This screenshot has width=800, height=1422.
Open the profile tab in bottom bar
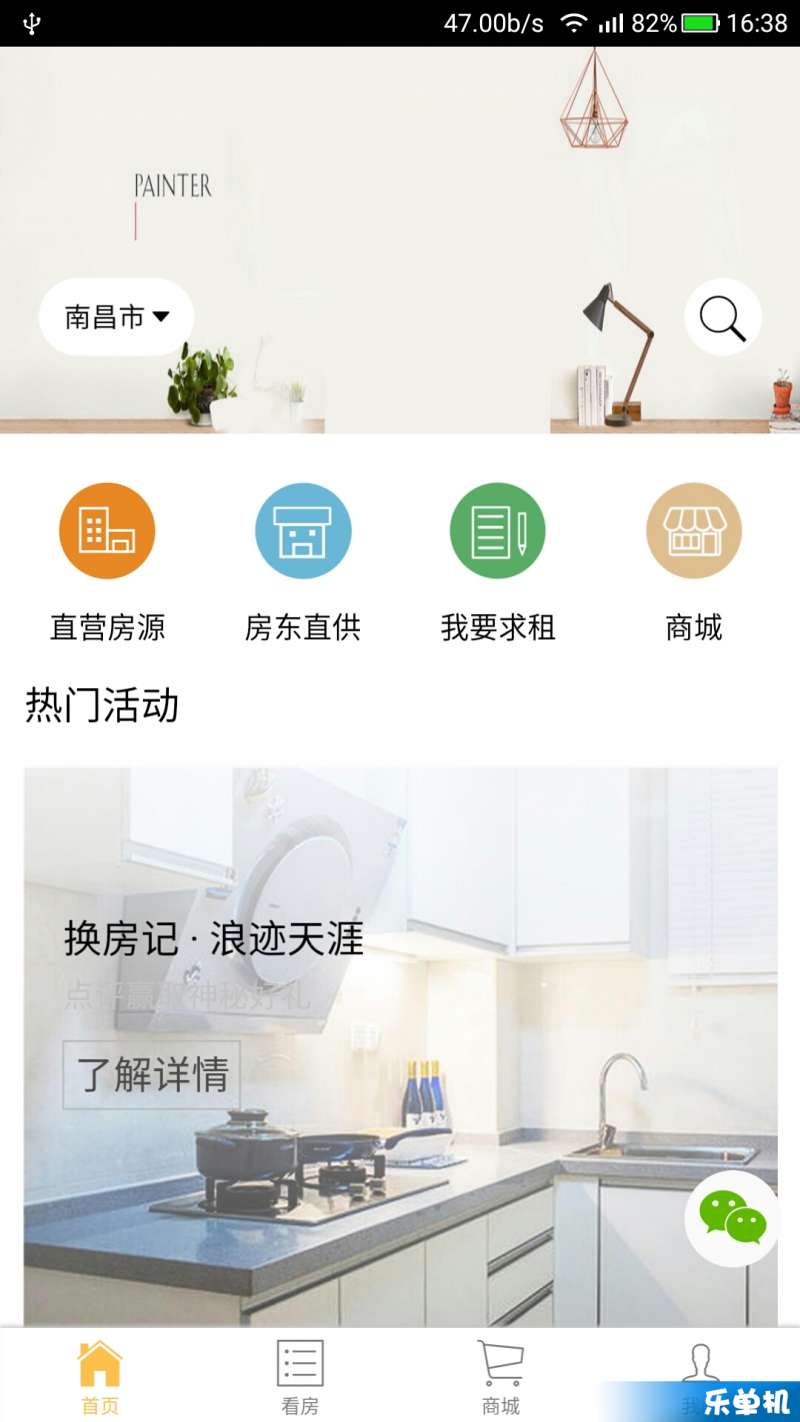tap(700, 1365)
